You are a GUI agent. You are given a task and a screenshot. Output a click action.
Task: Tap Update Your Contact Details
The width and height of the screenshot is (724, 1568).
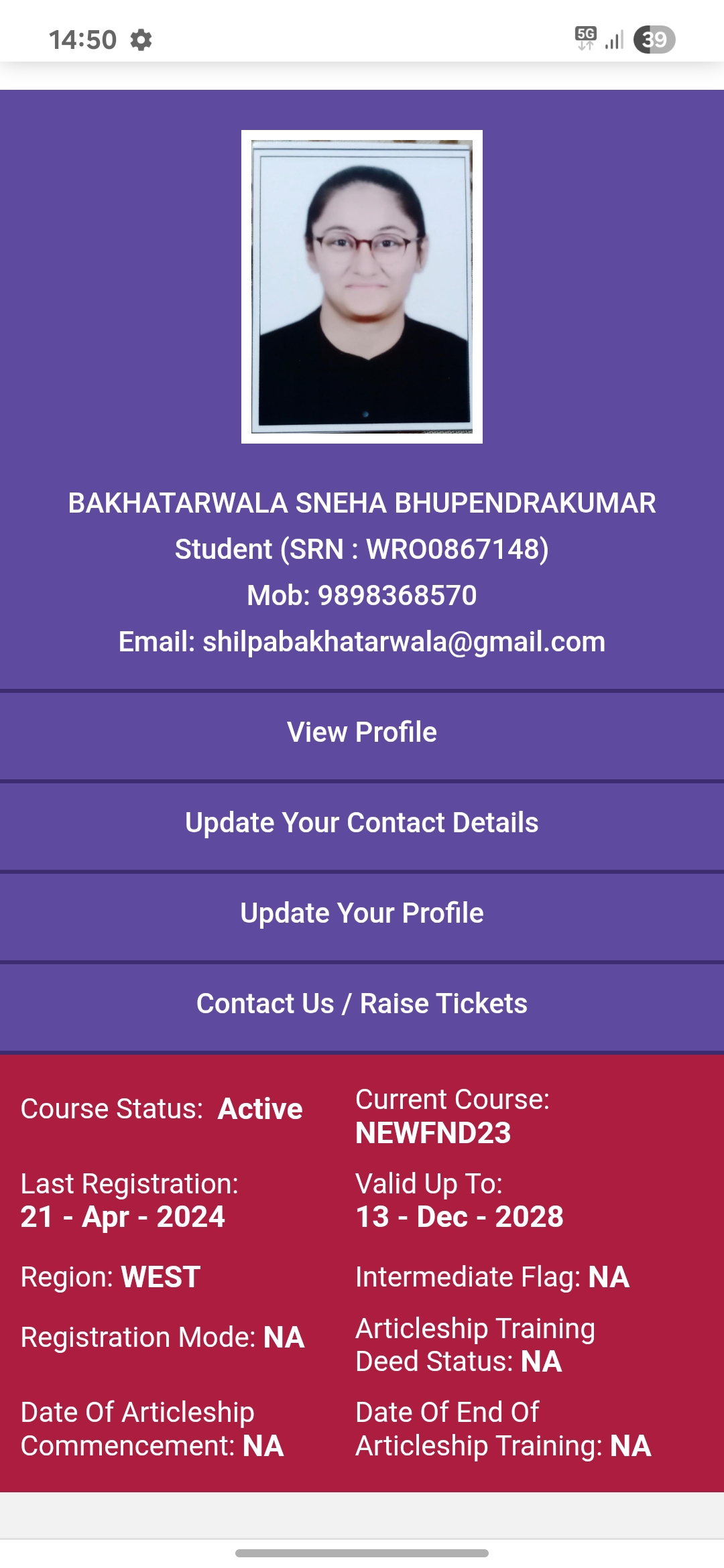(x=362, y=823)
